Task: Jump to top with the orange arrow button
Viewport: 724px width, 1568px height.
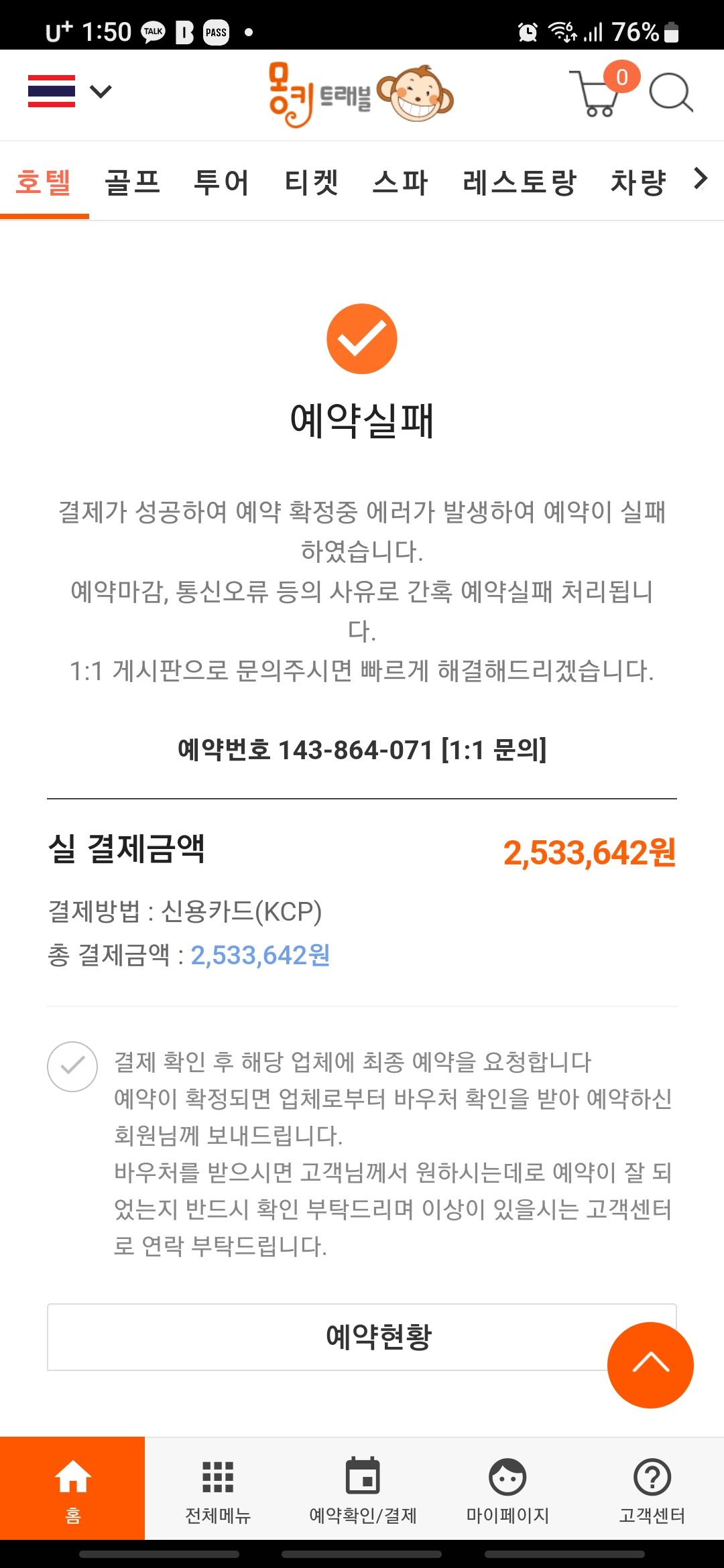Action: click(650, 1365)
